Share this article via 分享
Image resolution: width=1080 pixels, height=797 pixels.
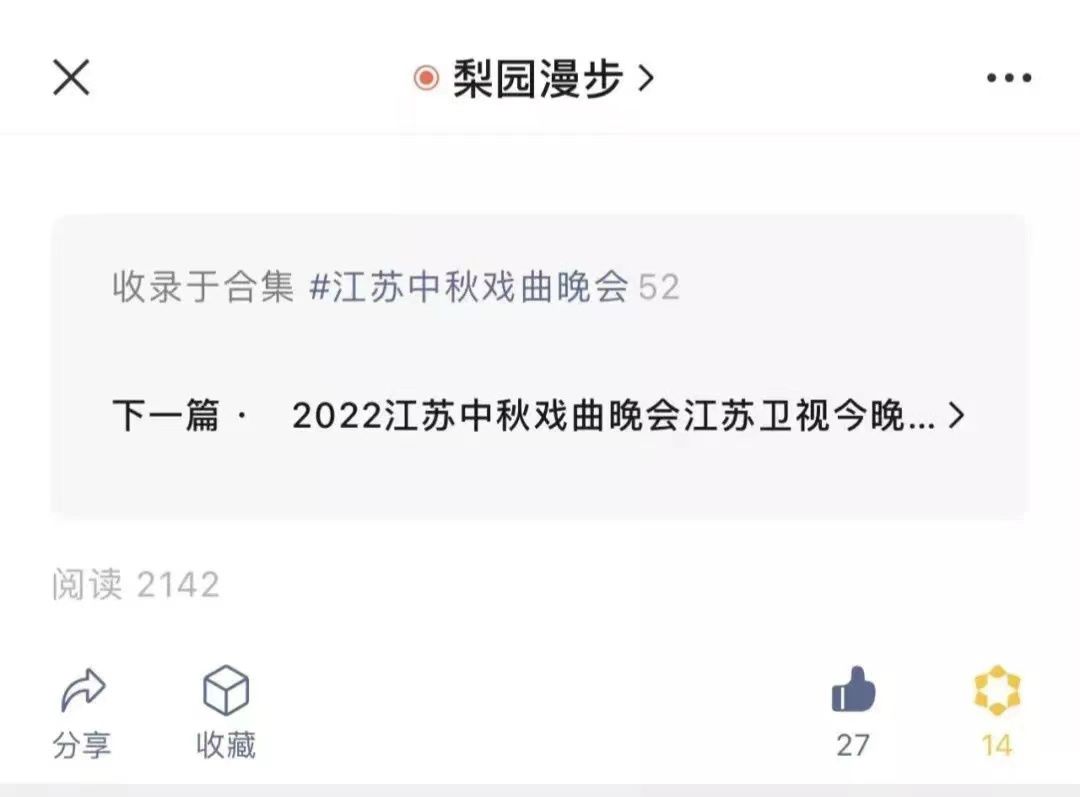click(x=82, y=713)
